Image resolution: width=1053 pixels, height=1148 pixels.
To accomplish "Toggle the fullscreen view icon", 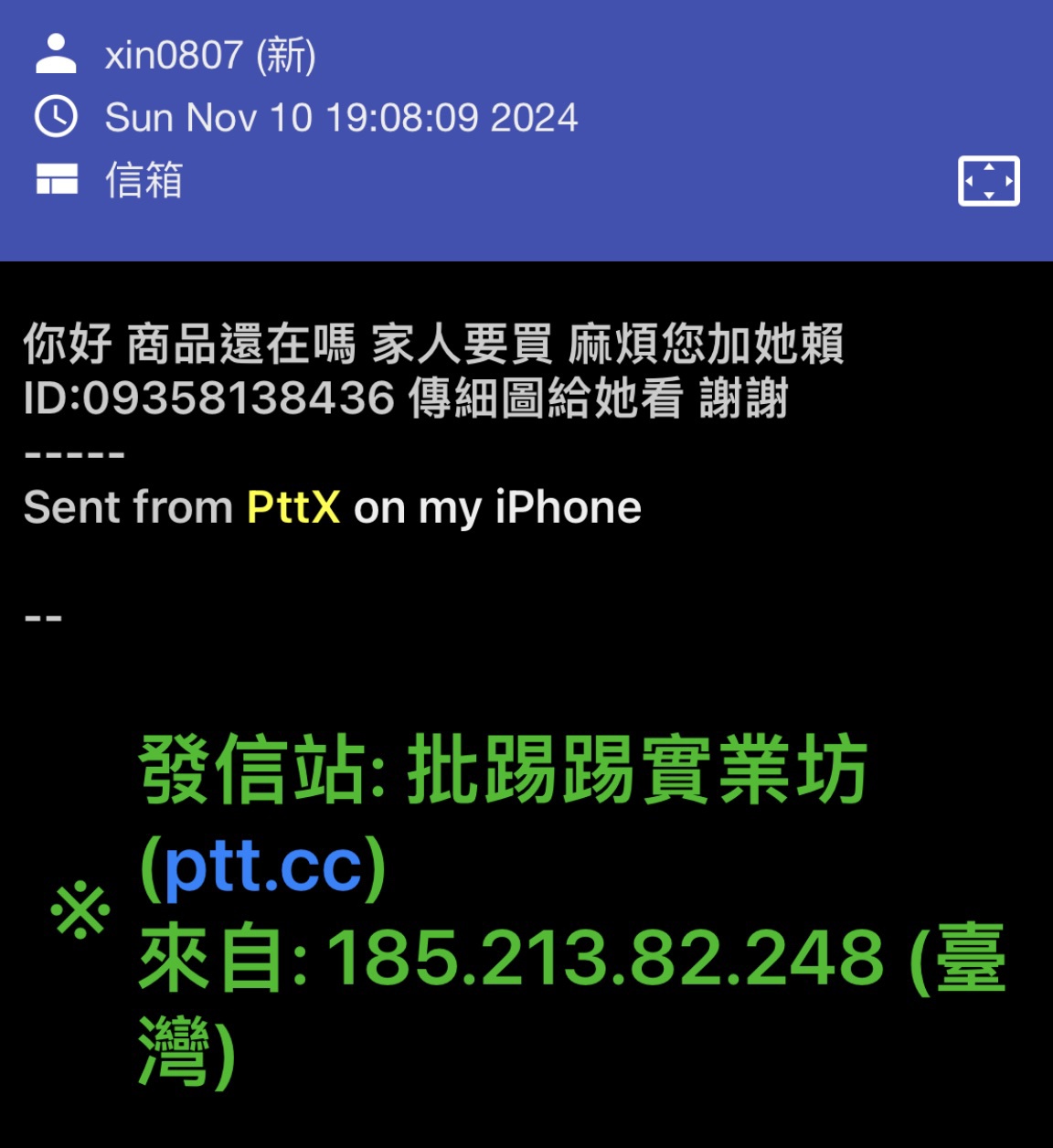I will pyautogui.click(x=988, y=181).
